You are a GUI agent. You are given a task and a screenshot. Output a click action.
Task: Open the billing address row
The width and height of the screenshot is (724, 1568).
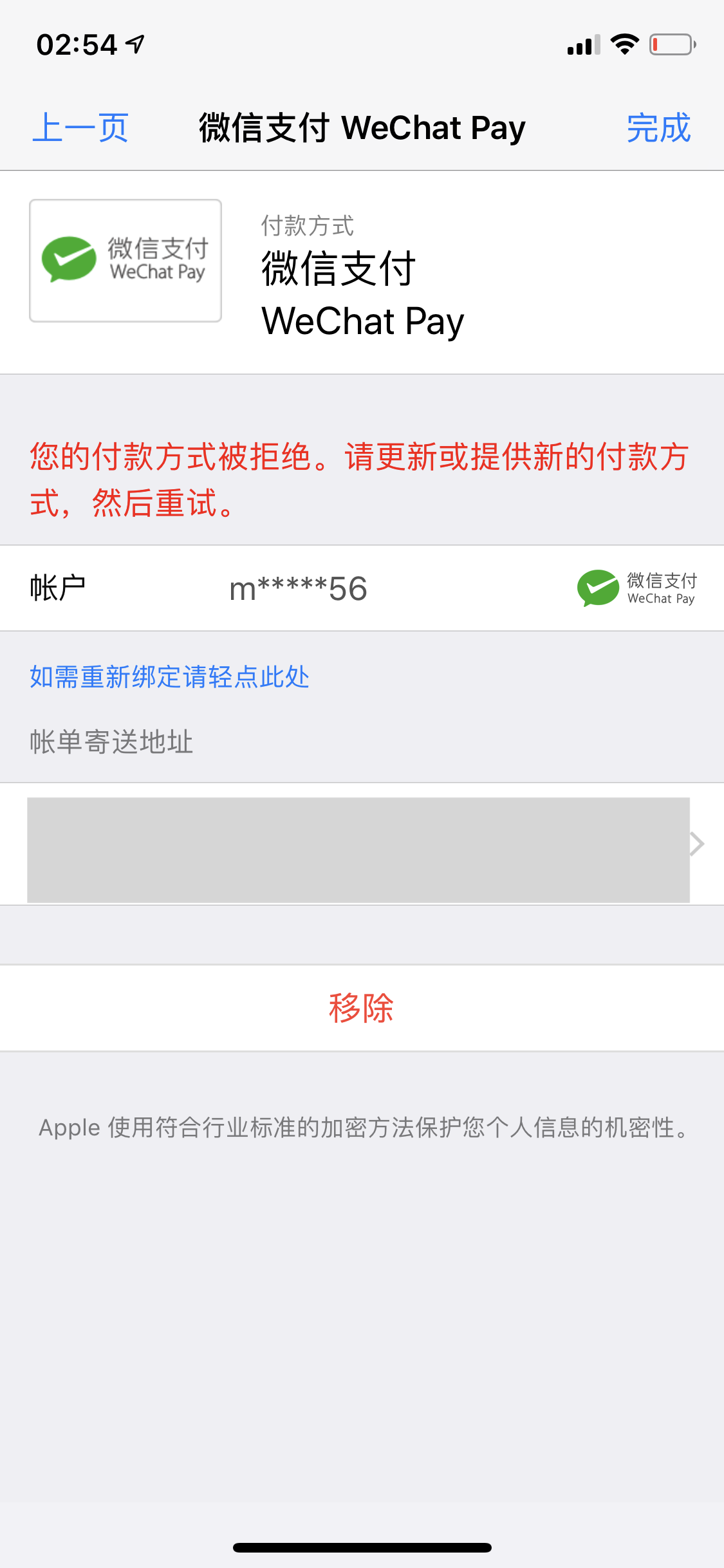pos(362,844)
